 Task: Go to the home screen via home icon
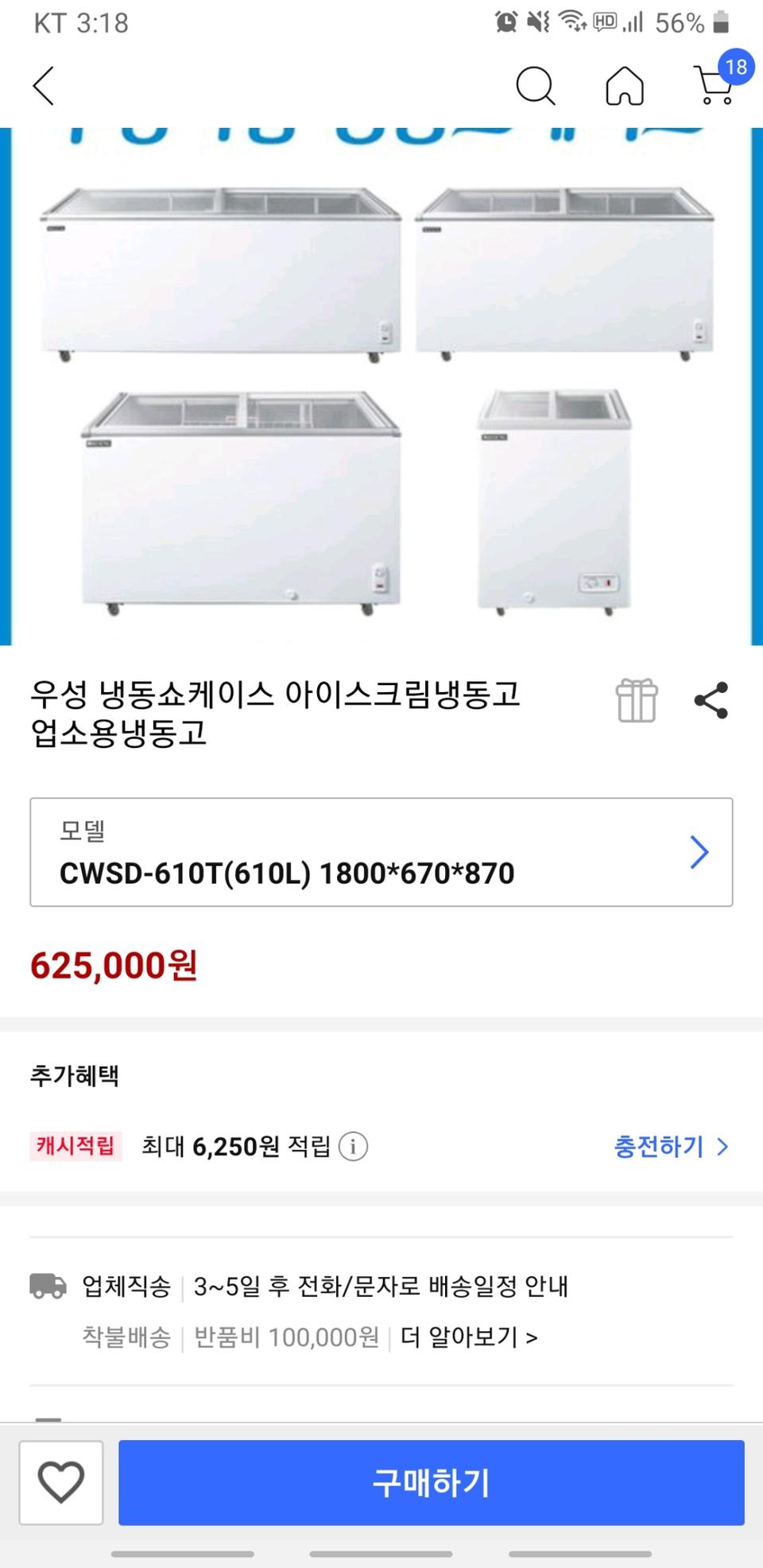click(626, 85)
